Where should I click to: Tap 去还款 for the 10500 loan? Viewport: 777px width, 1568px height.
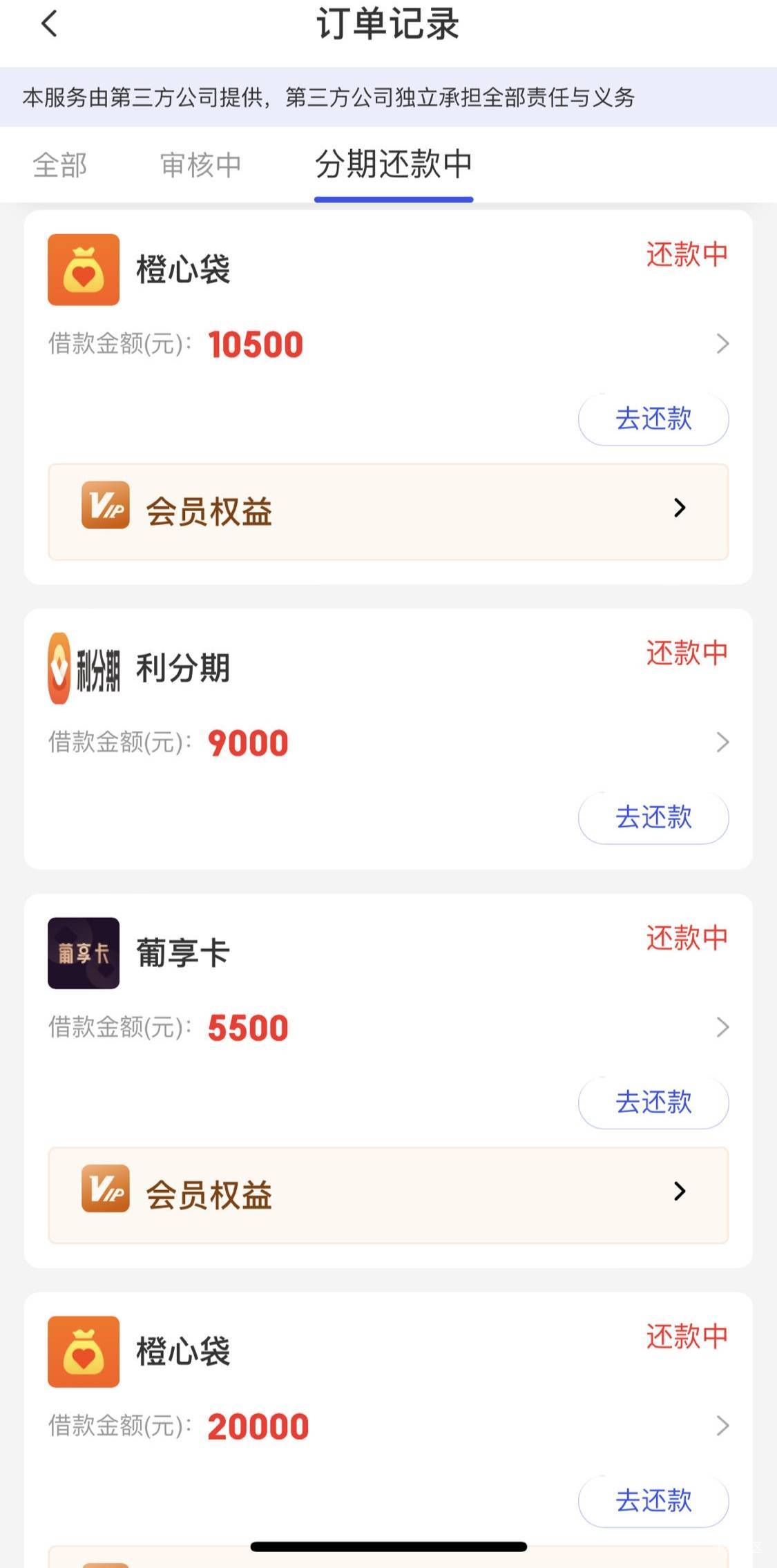point(653,419)
